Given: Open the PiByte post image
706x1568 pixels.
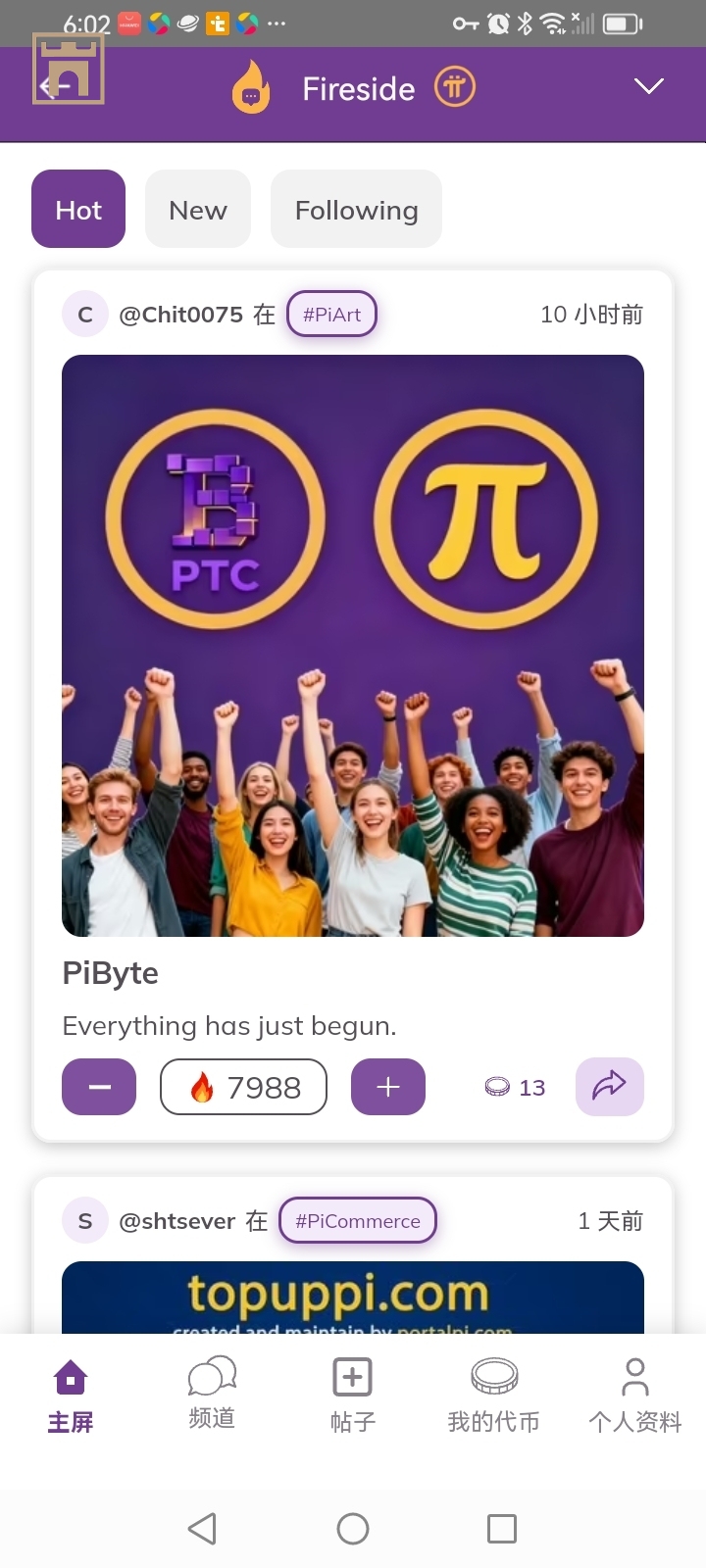Looking at the screenshot, I should coord(353,645).
